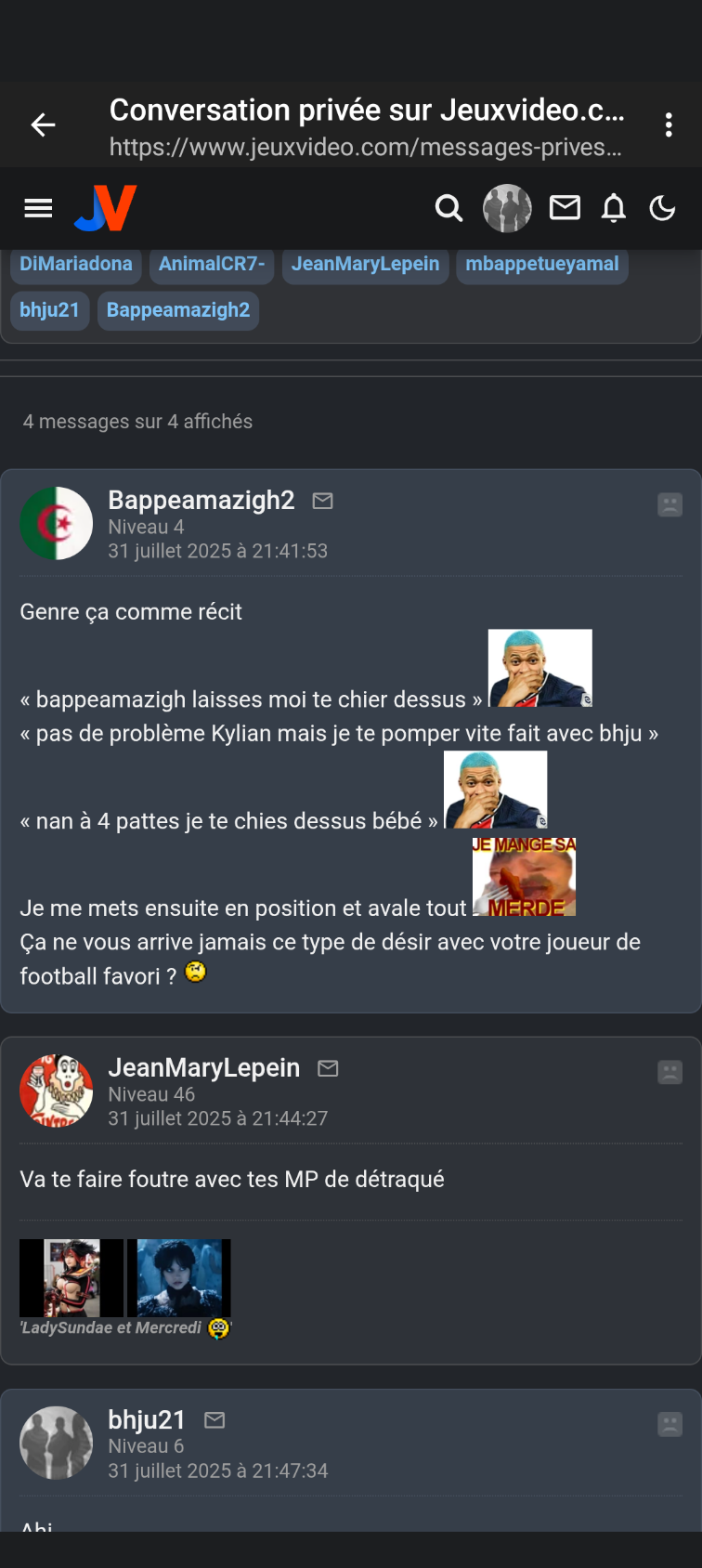
Task: Send a private message to Bappeamazigh2 via envelope icon
Action: [322, 500]
